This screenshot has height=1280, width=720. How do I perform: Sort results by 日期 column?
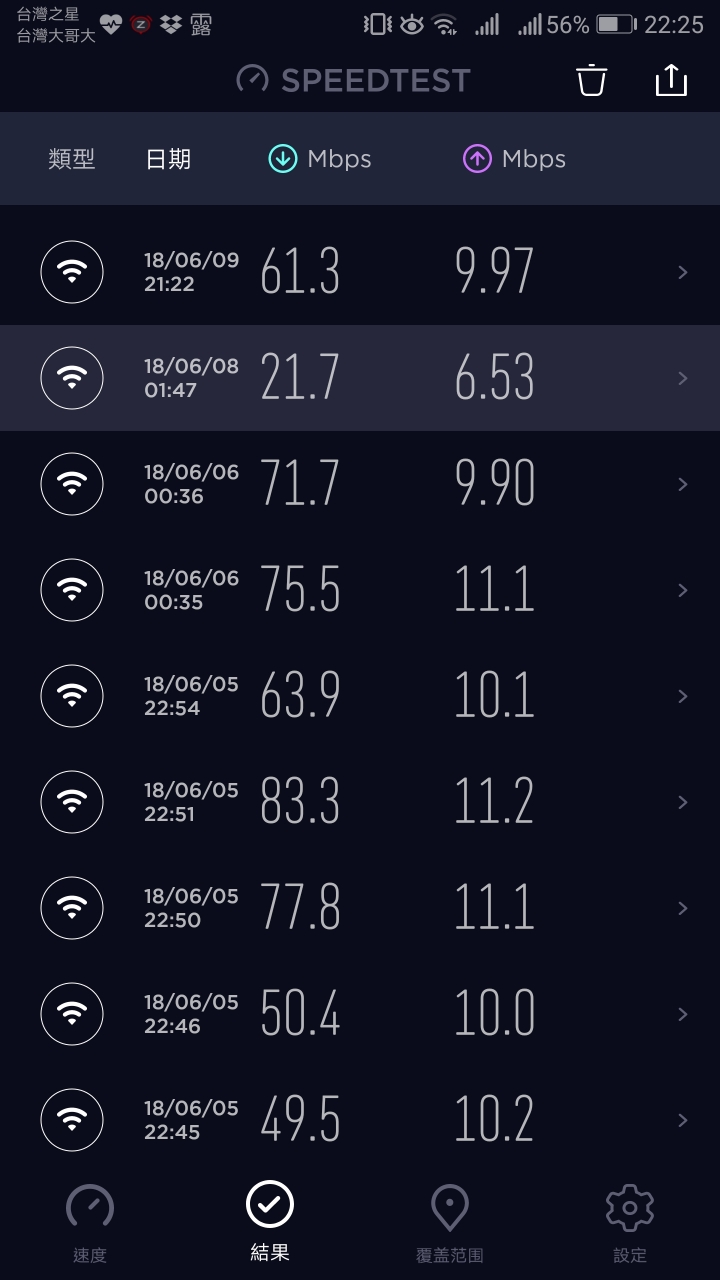pos(168,159)
